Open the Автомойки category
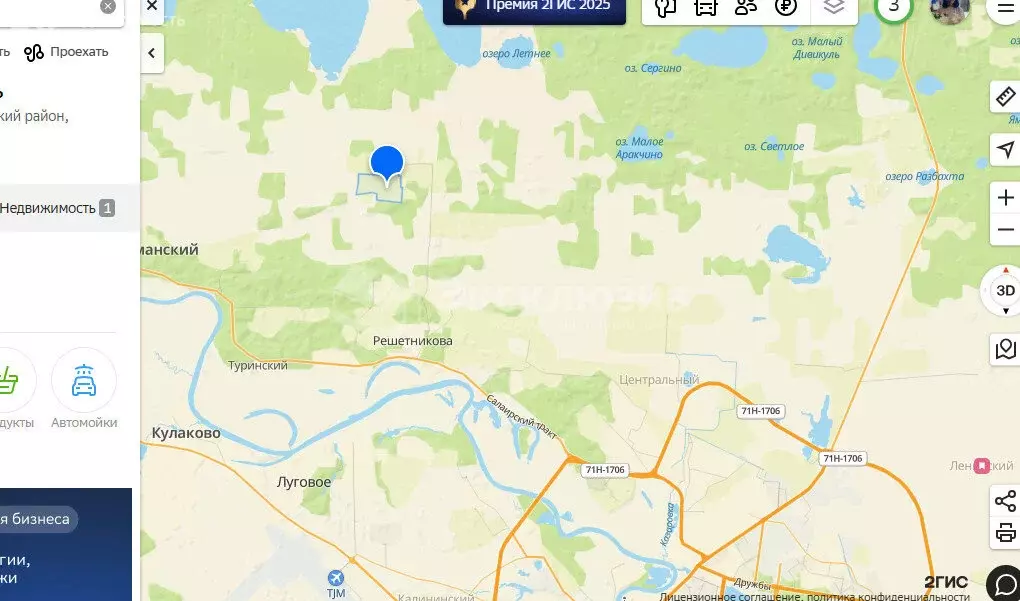 coord(84,390)
